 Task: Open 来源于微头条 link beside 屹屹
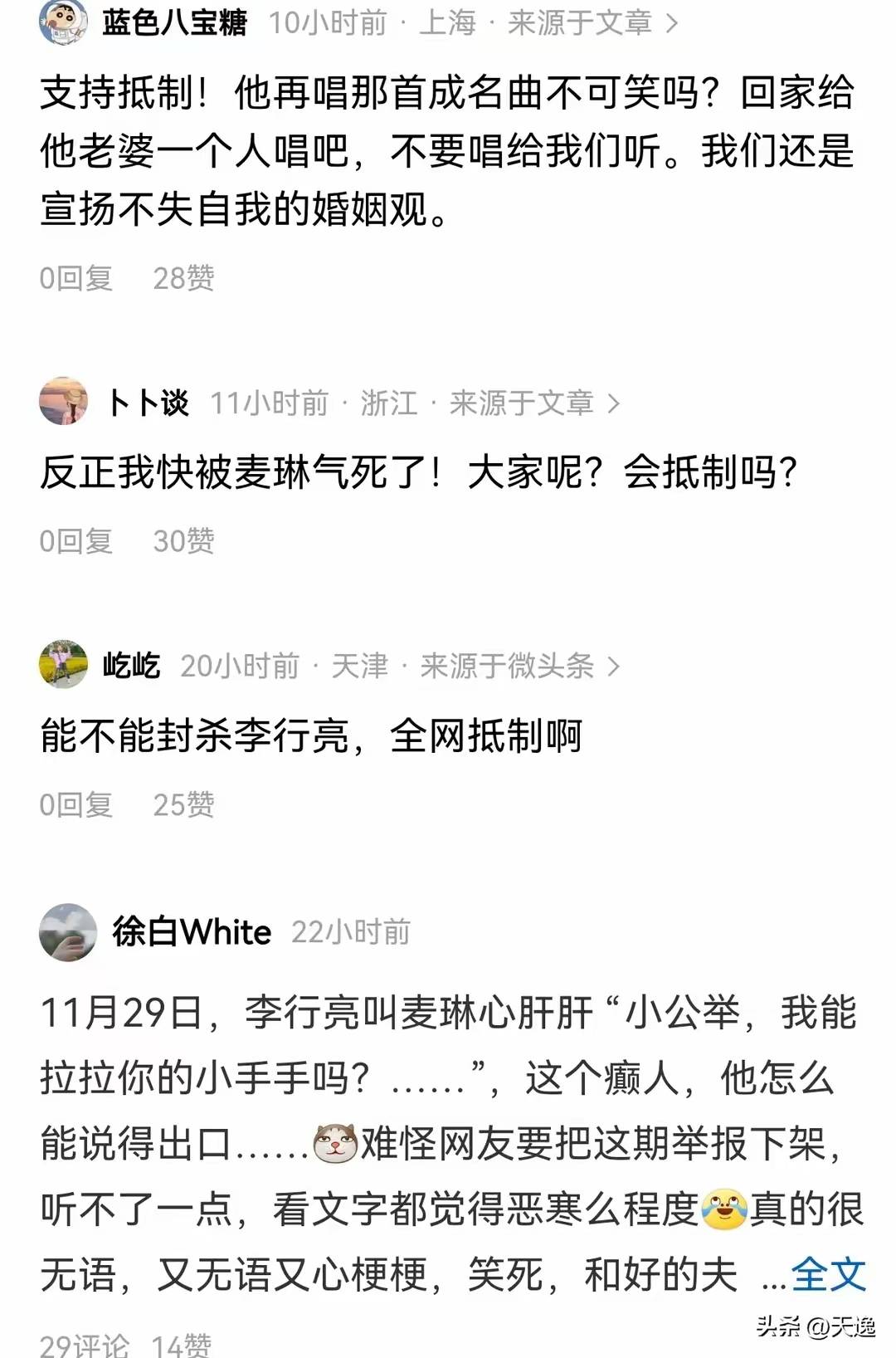click(x=519, y=667)
